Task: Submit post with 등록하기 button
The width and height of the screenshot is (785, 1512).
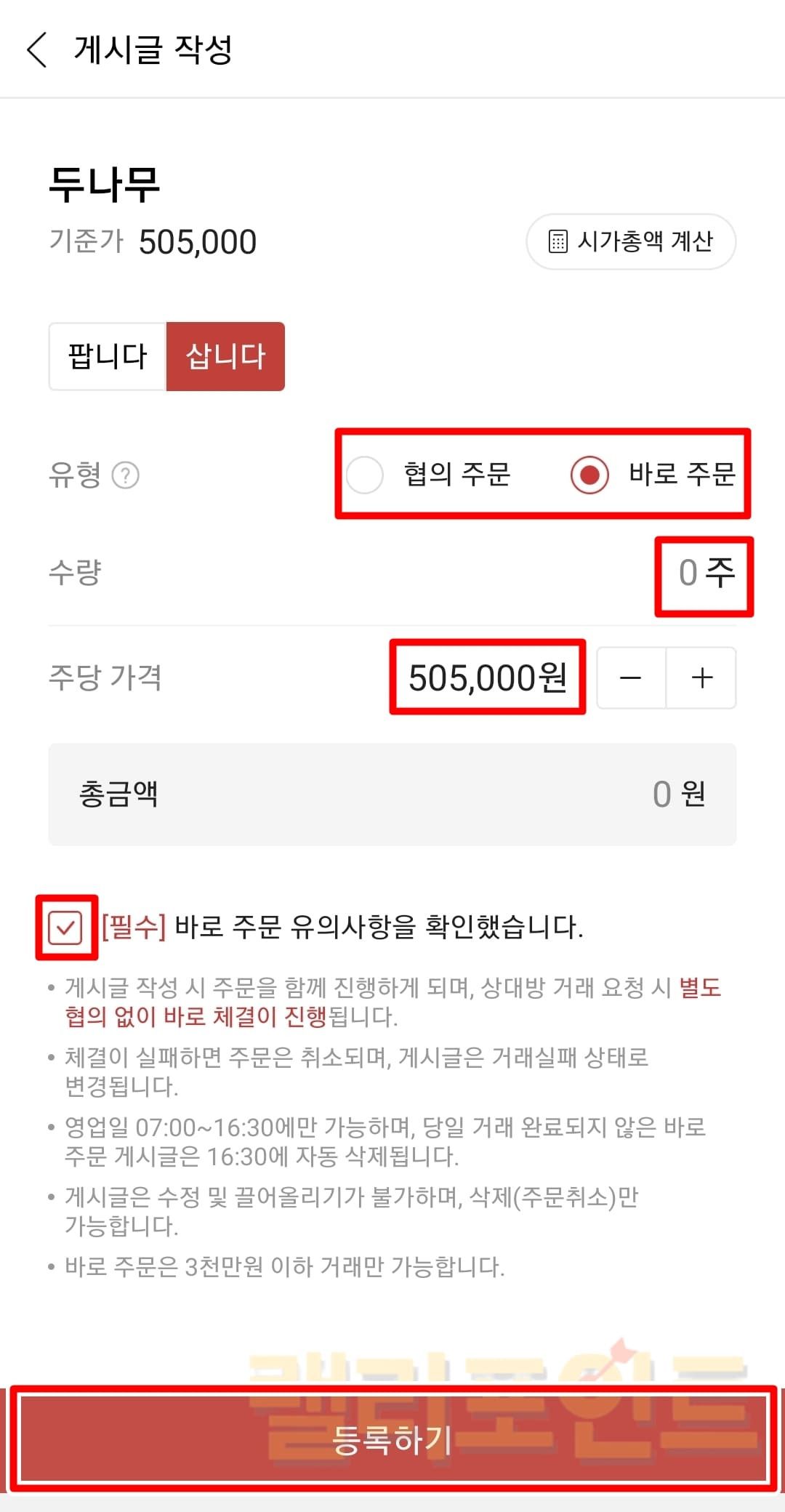Action: click(x=392, y=1439)
